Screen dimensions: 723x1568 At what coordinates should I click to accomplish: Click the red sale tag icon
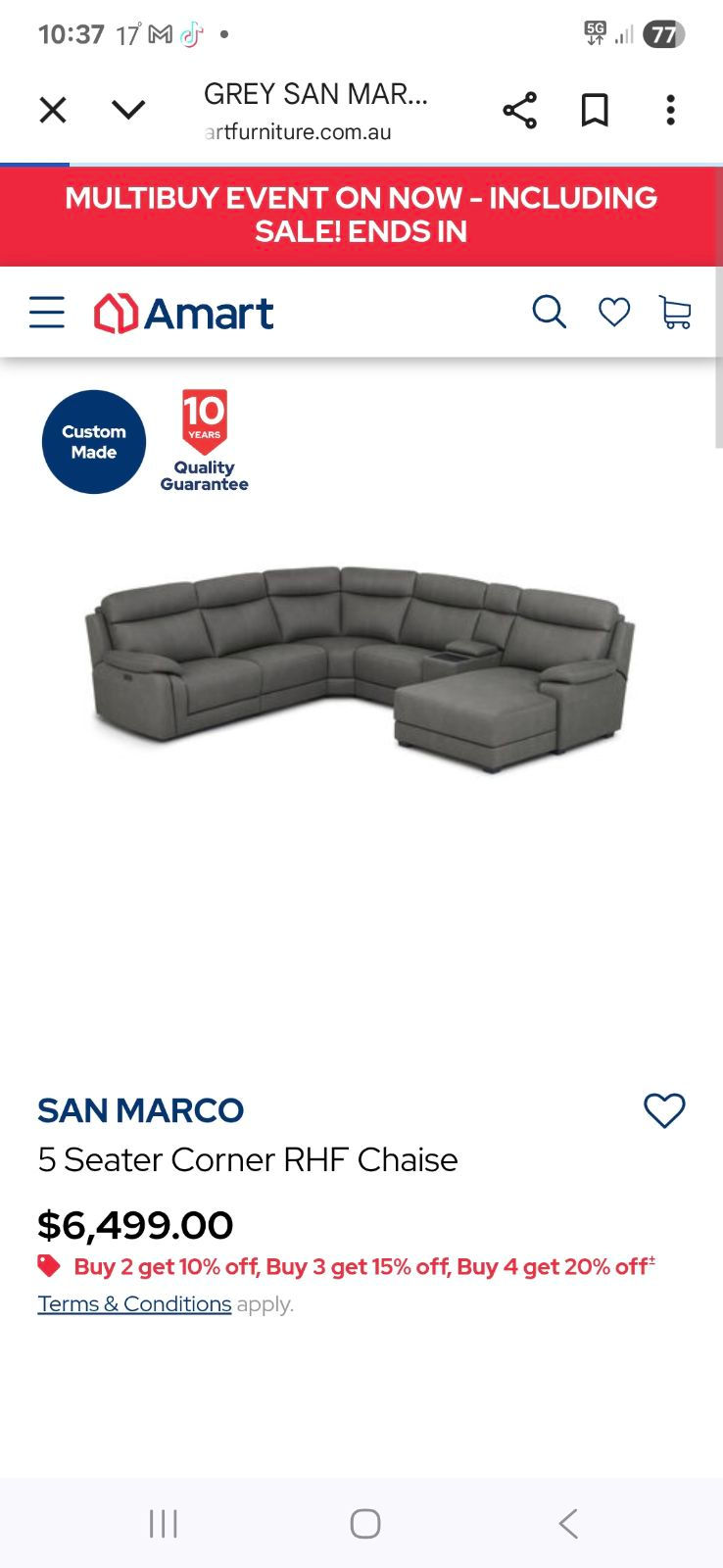48,1265
